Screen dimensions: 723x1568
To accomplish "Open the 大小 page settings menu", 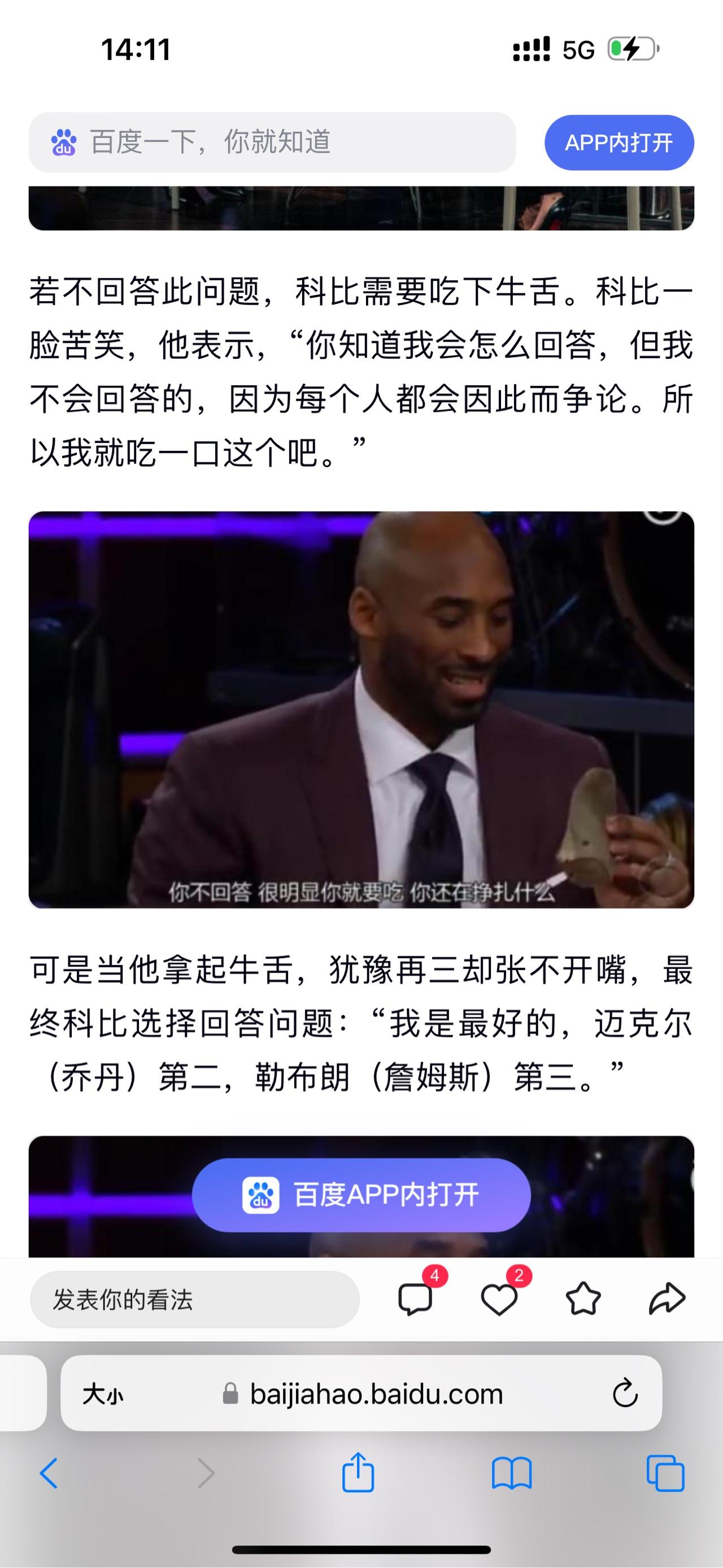I will [x=103, y=1394].
